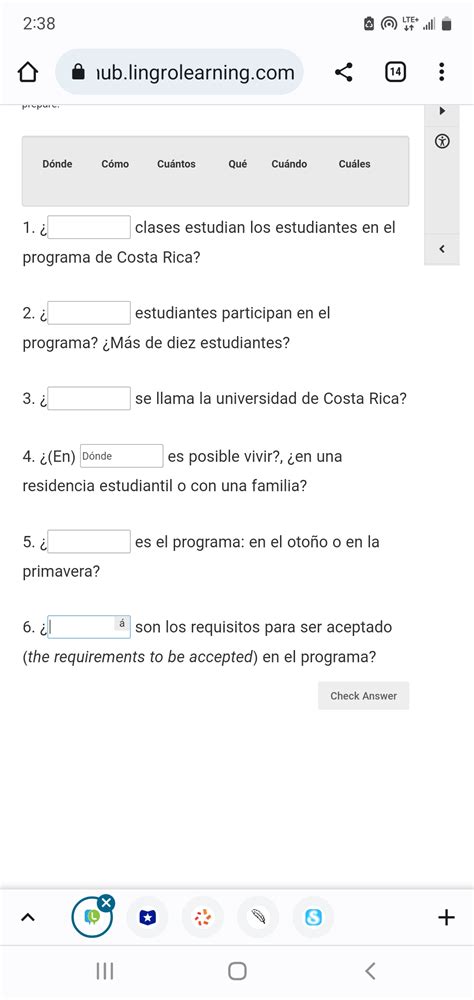This screenshot has width=474, height=1000.
Task: Open the Skype shortcut icon
Action: coord(313,918)
